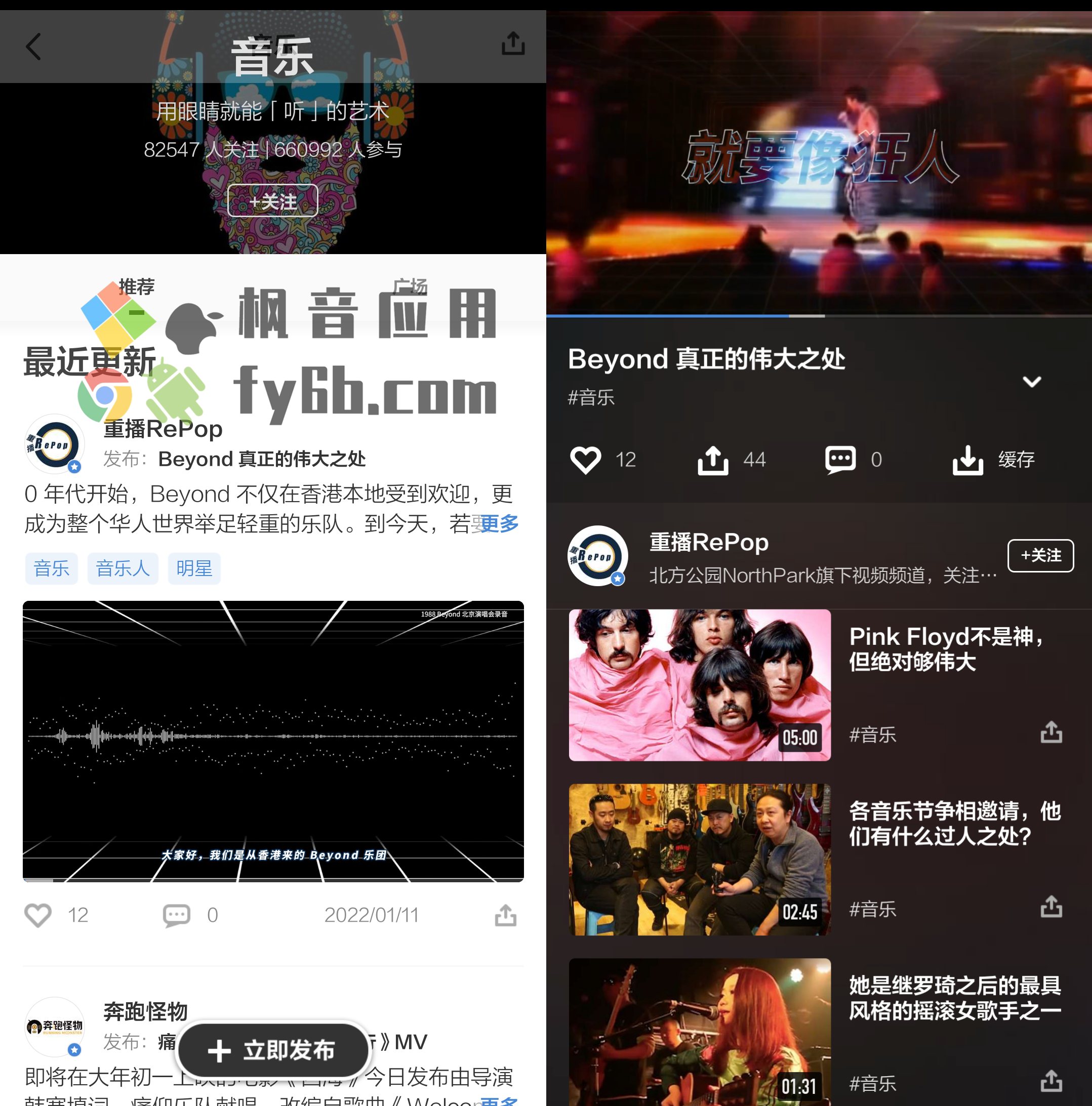This screenshot has height=1106, width=1092.
Task: Select the 音乐人 tag chip
Action: coord(123,568)
